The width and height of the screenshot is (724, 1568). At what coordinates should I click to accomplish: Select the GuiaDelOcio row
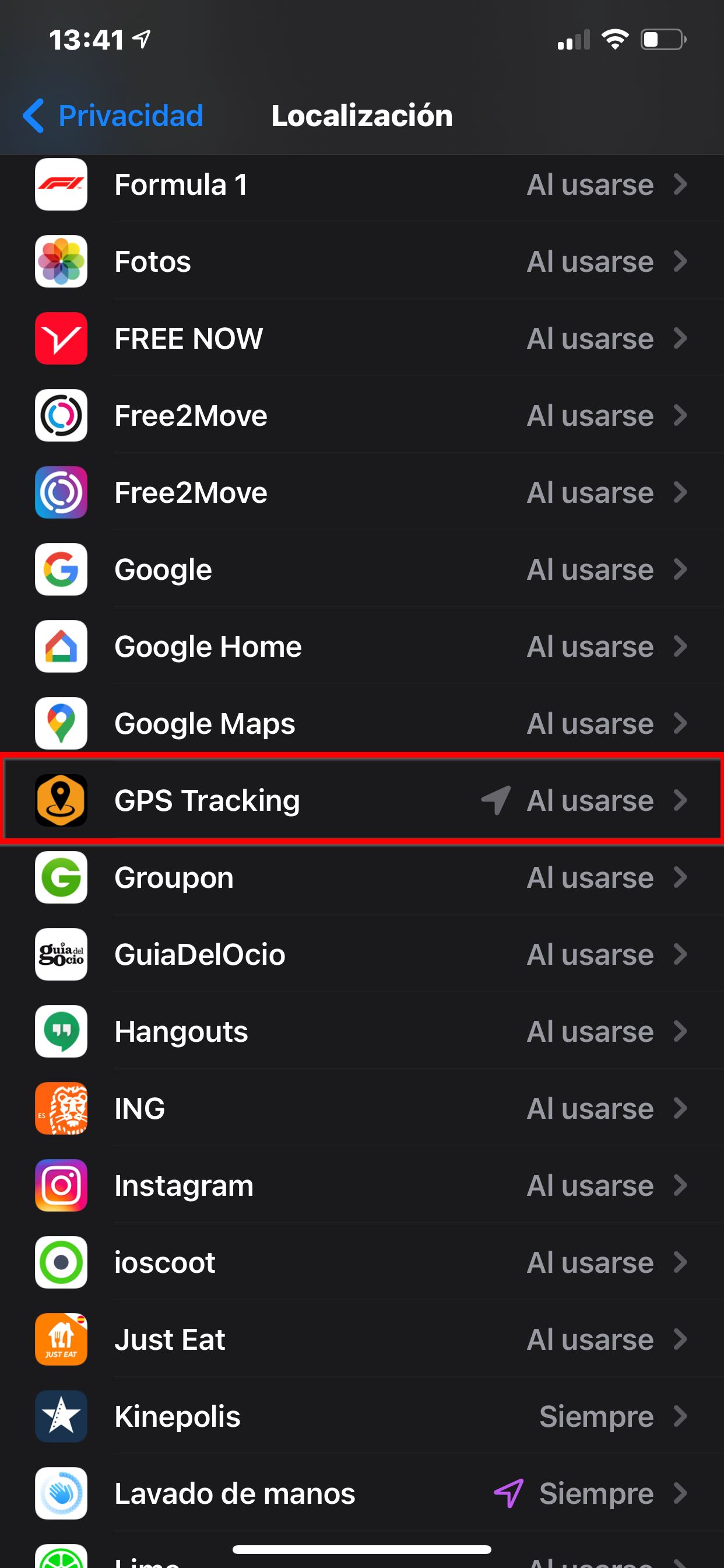(x=361, y=954)
